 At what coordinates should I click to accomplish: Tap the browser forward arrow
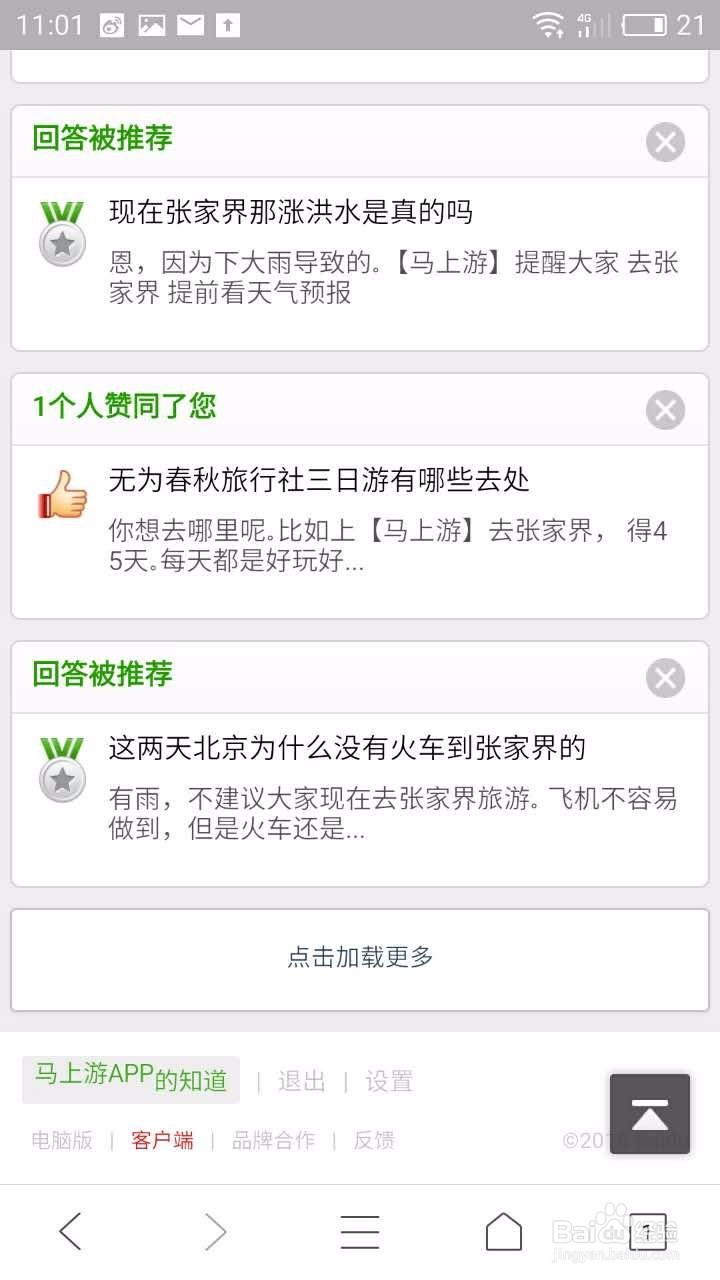pos(216,1232)
